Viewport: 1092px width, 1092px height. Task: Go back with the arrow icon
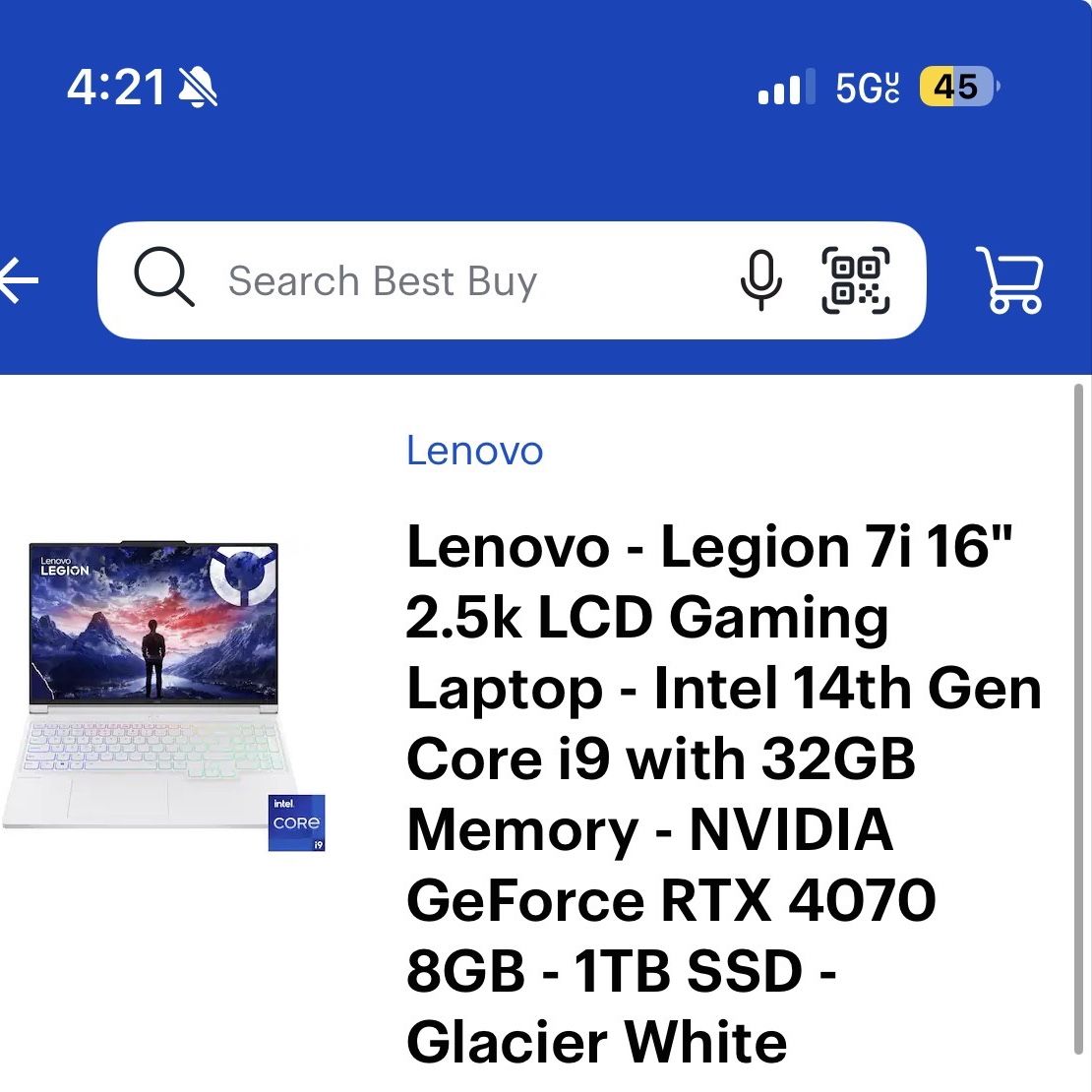pos(20,281)
